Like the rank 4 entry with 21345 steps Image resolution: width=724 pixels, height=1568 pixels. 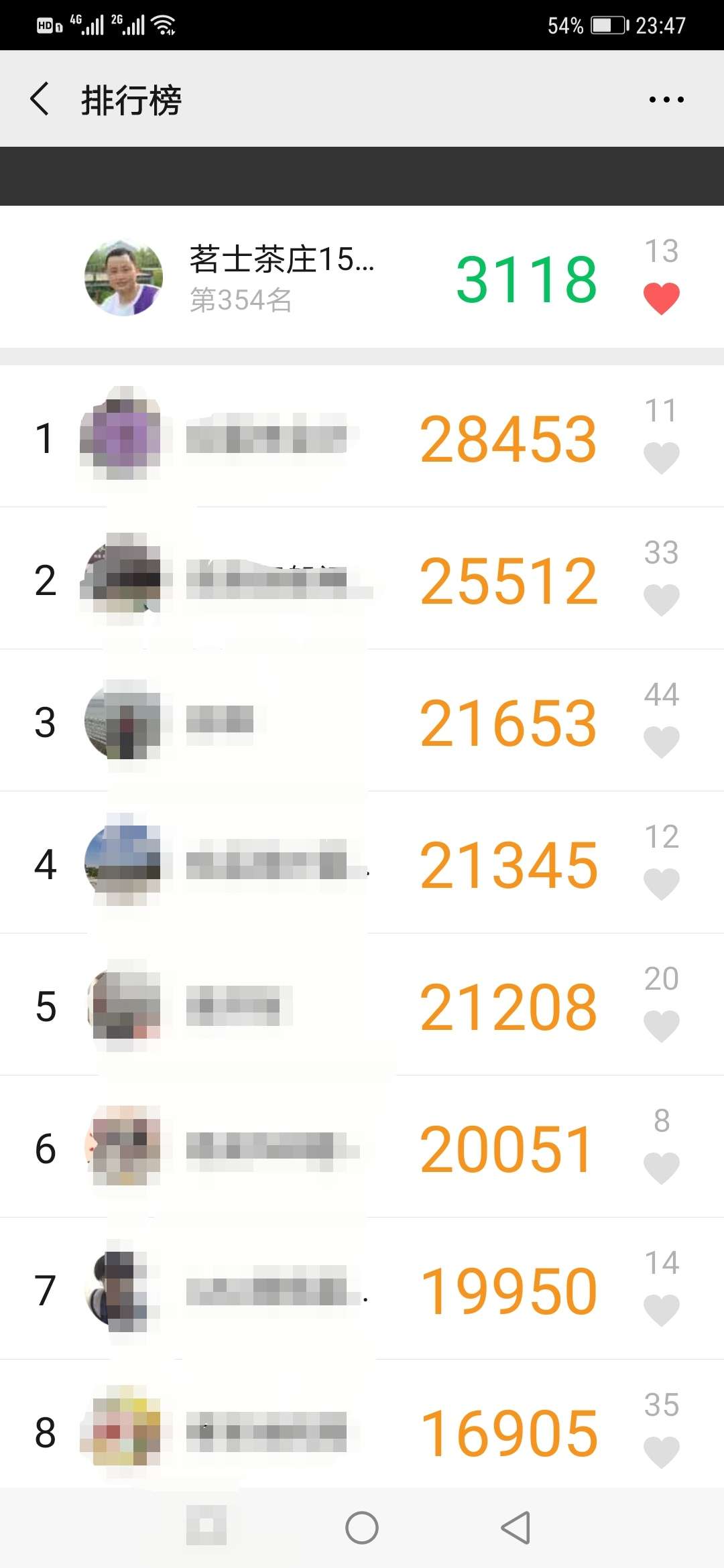pos(662,884)
